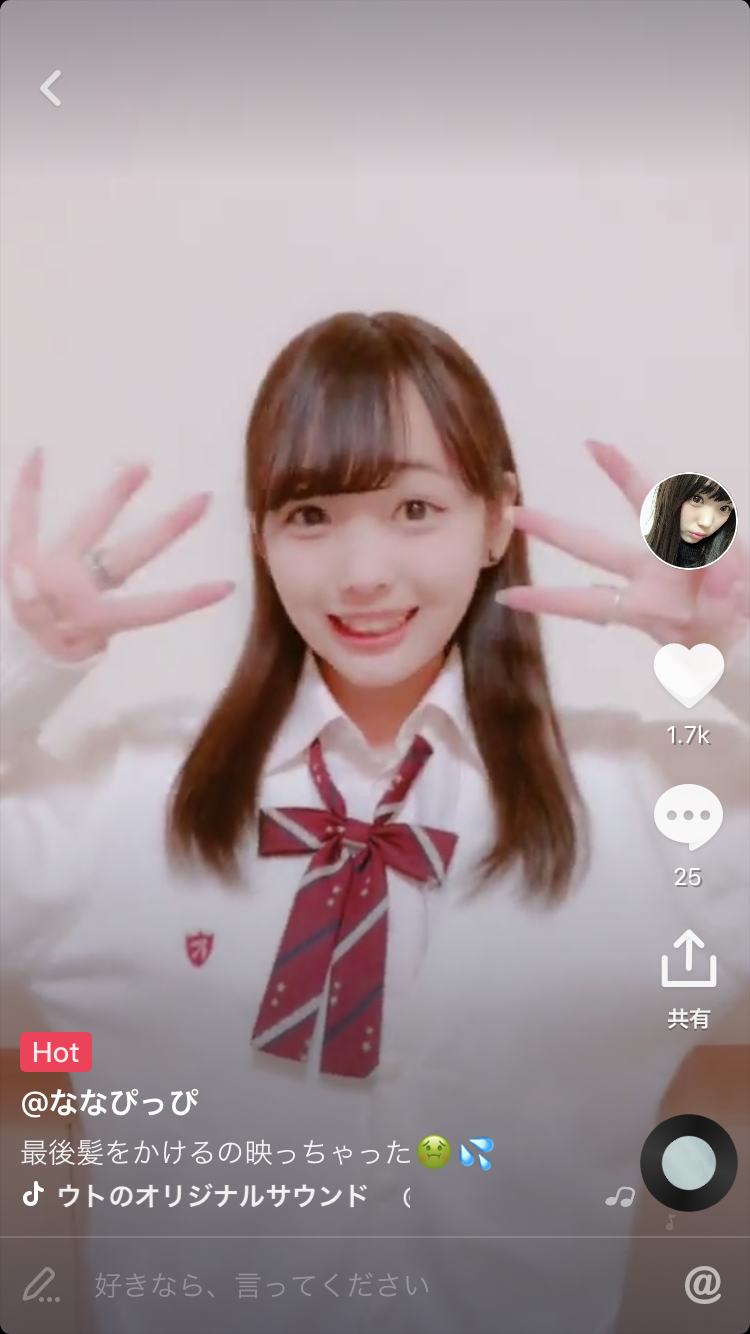The image size is (750, 1334).
Task: Like this video with the heart icon
Action: click(688, 676)
